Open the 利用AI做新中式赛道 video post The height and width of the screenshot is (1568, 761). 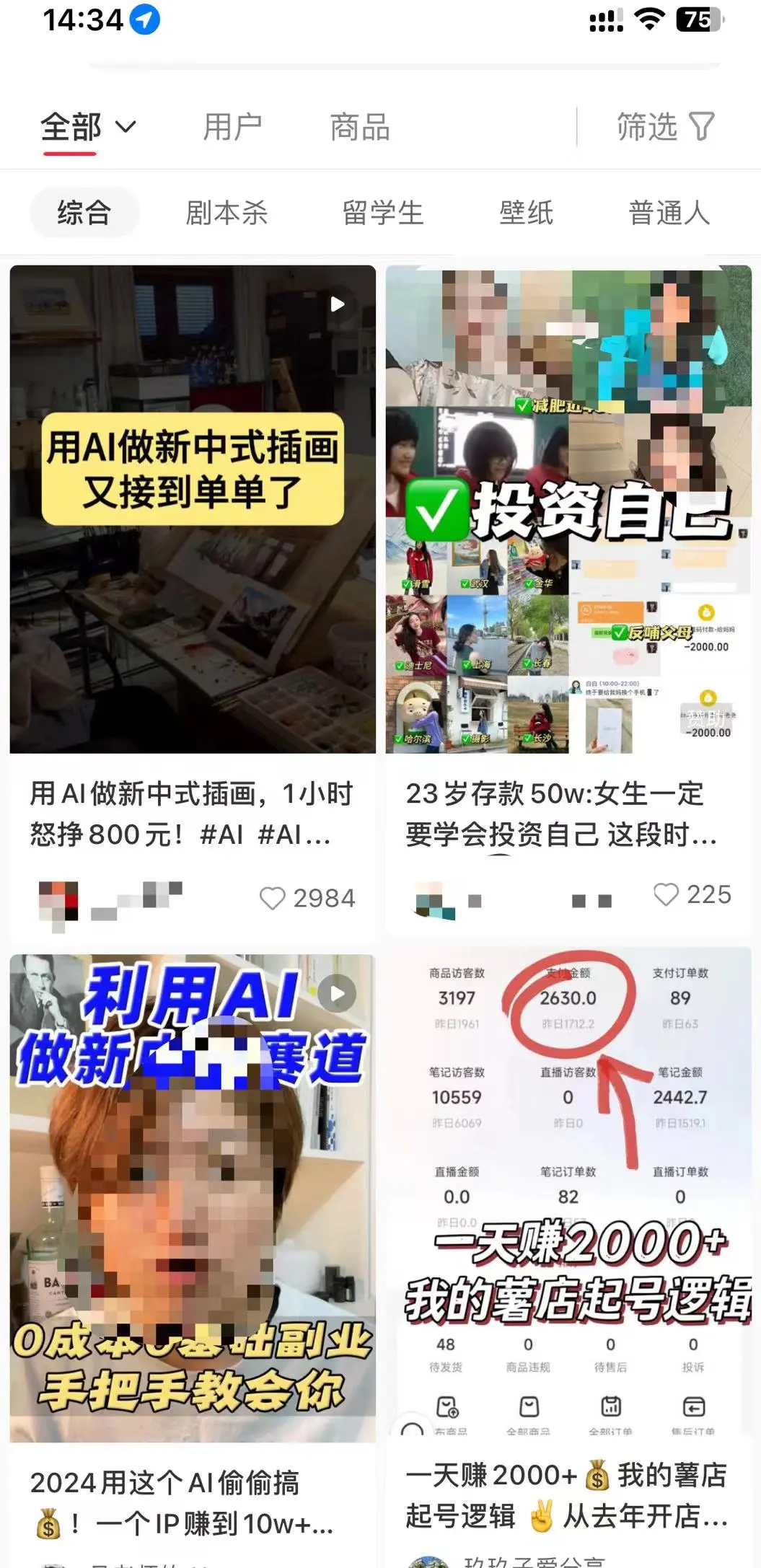pos(193,1197)
